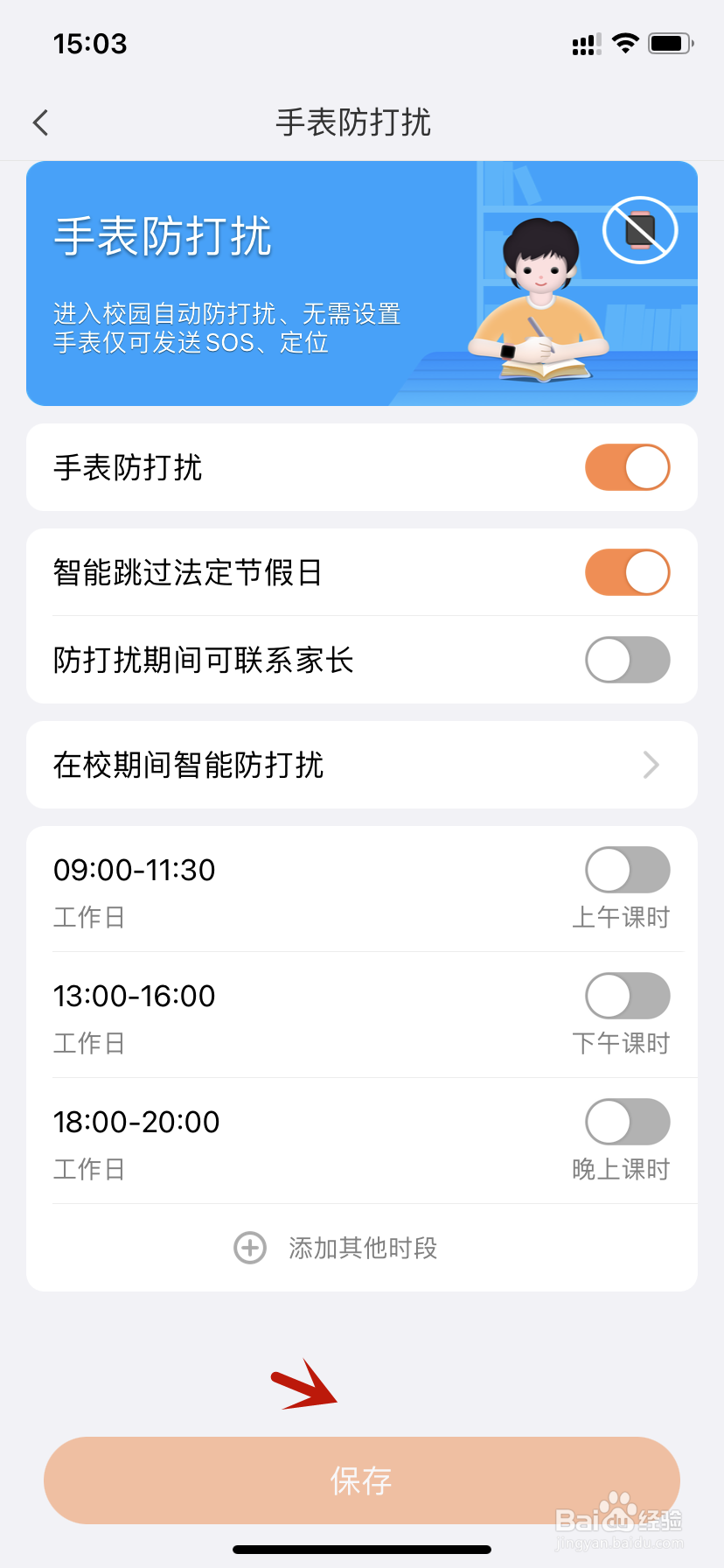Turn on the 18:00-20:00 evening class period
This screenshot has height=1568, width=724.
(626, 1122)
